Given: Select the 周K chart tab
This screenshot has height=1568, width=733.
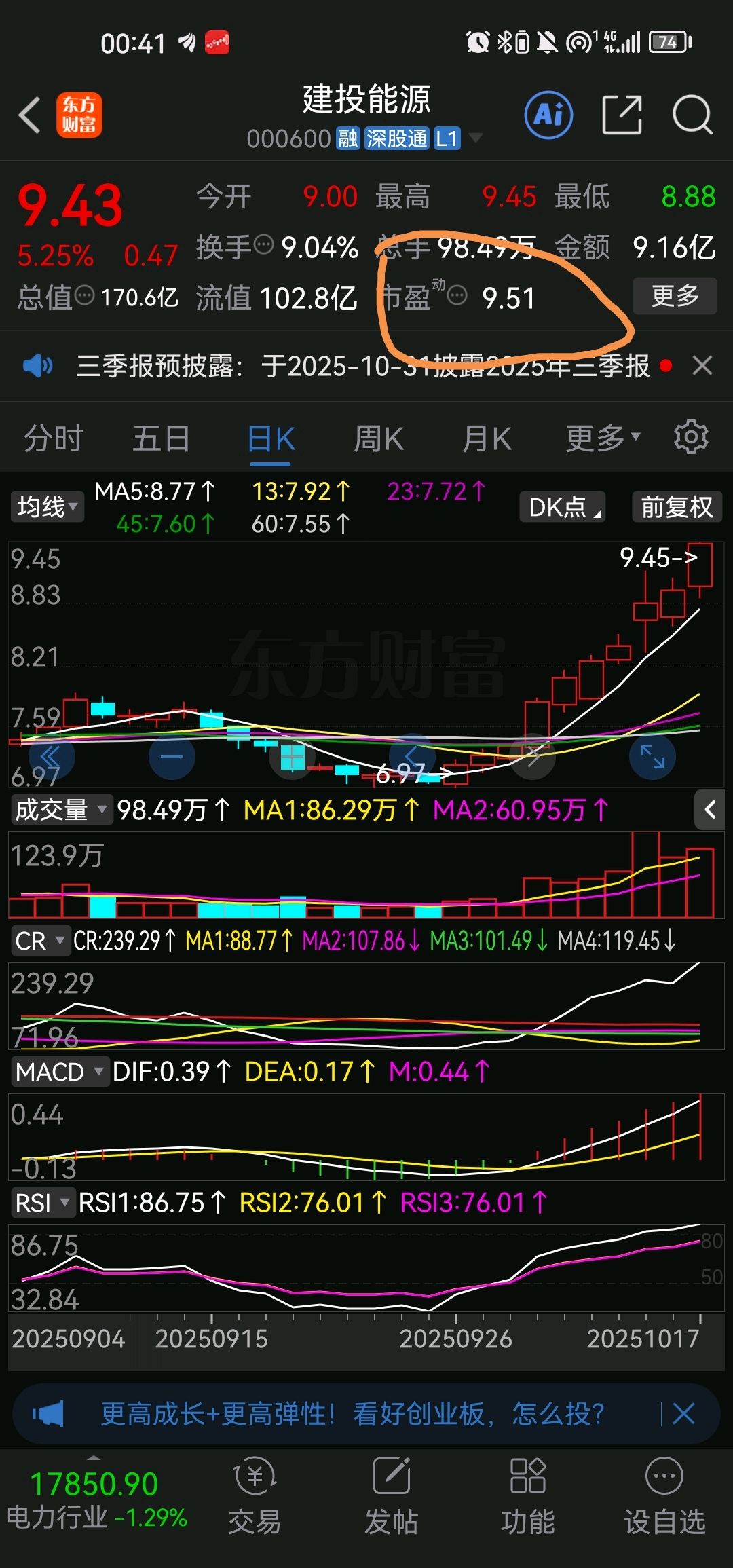Looking at the screenshot, I should pos(379,438).
